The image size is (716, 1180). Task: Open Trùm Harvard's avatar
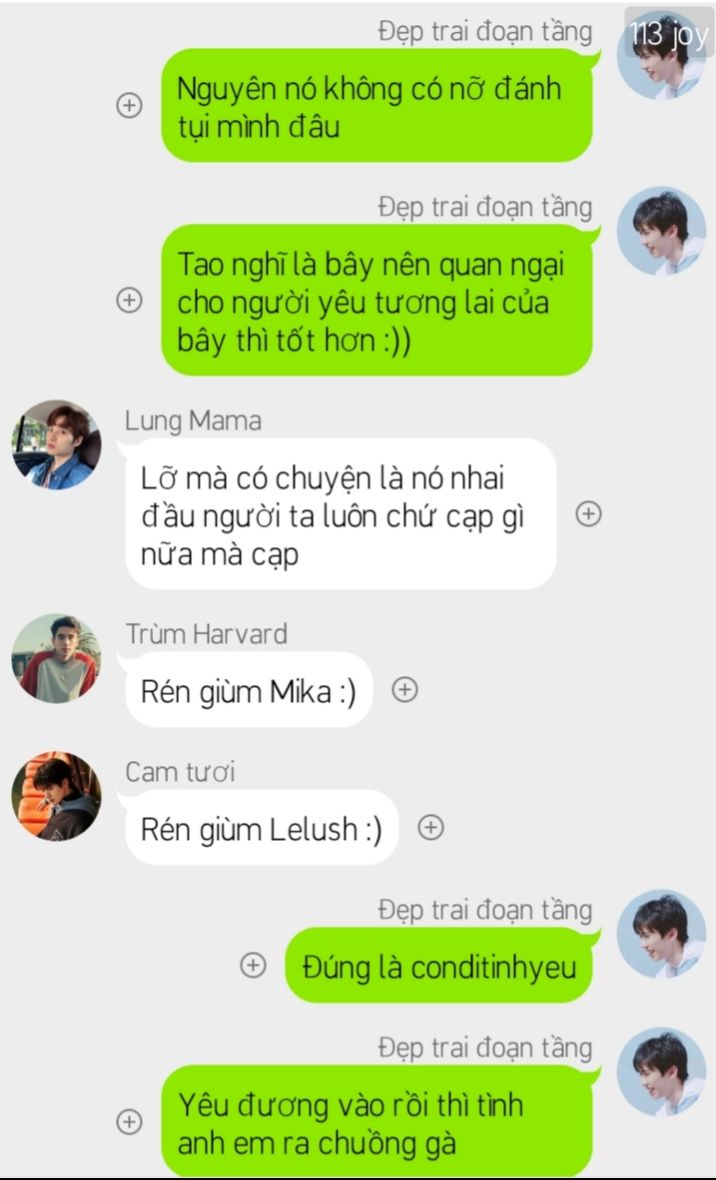click(56, 658)
